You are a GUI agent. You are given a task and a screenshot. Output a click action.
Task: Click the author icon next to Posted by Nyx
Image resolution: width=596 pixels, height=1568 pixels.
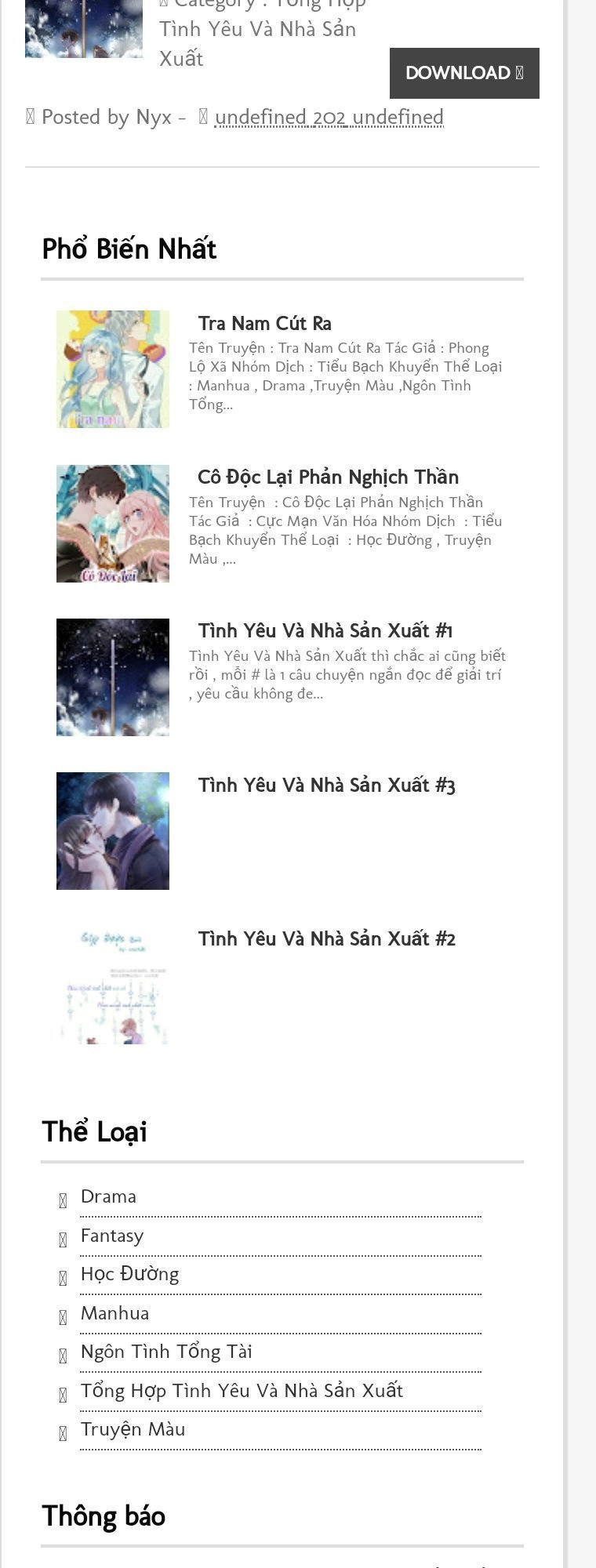pos(31,117)
